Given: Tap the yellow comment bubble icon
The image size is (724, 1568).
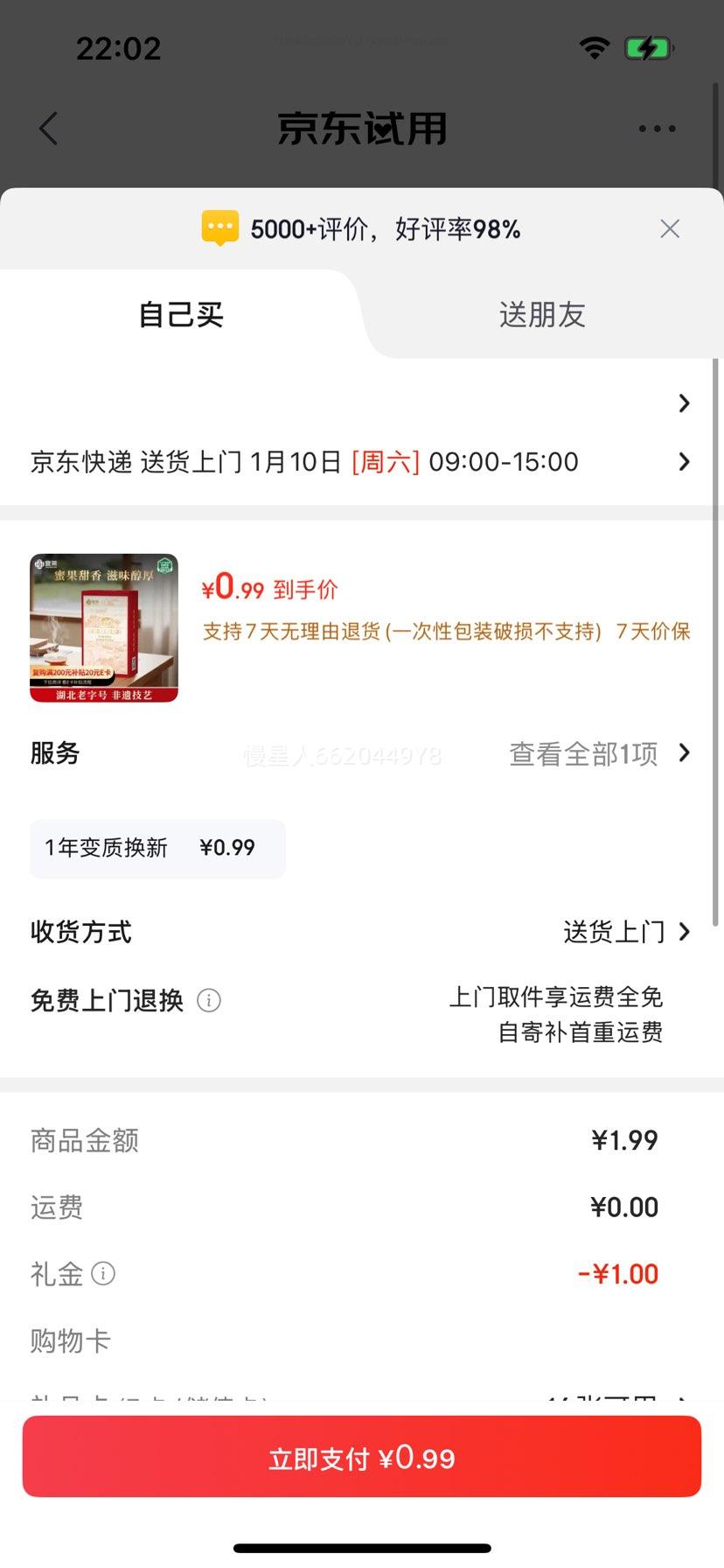Looking at the screenshot, I should click(x=220, y=227).
